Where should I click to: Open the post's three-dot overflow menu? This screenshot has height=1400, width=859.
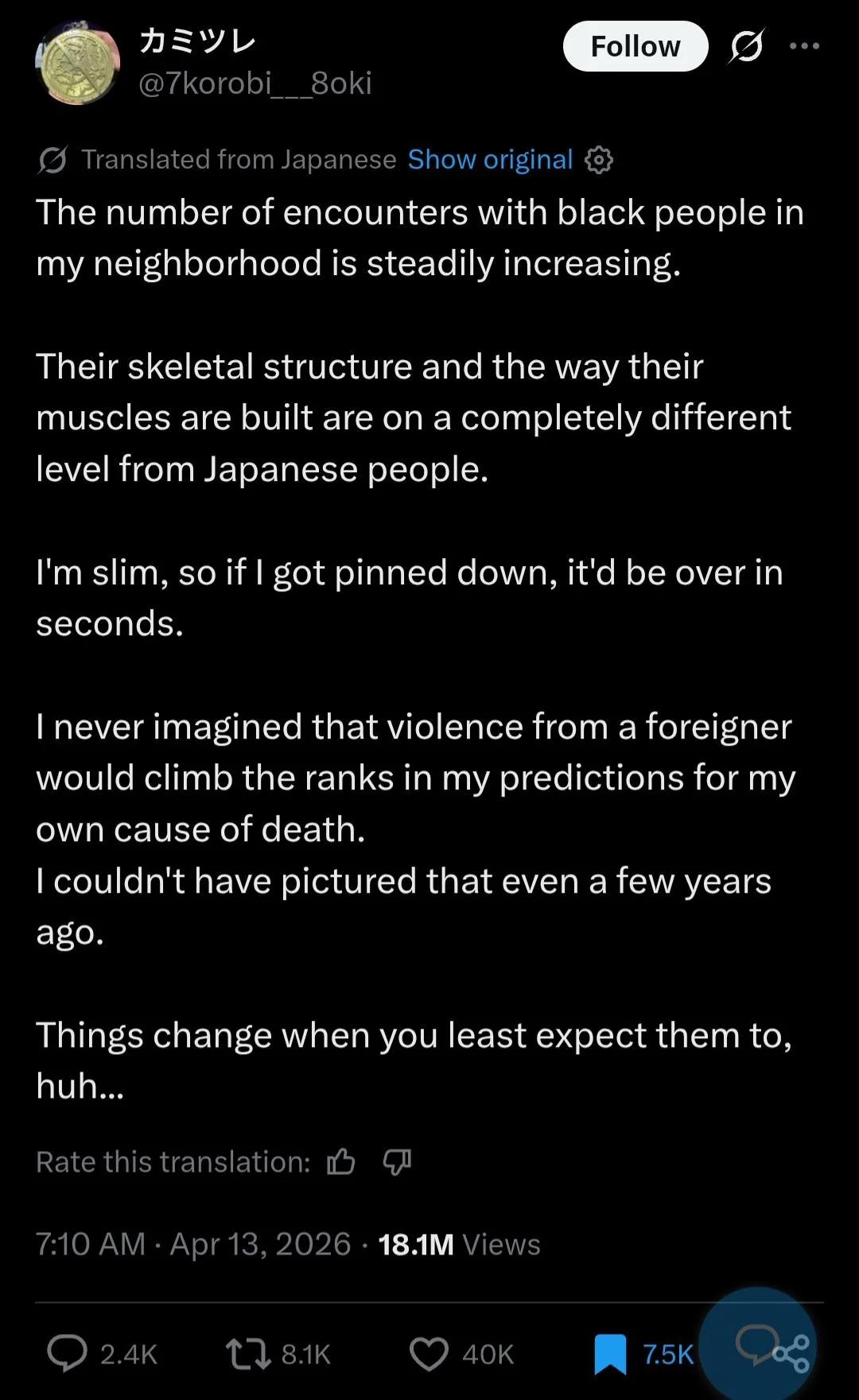point(804,46)
